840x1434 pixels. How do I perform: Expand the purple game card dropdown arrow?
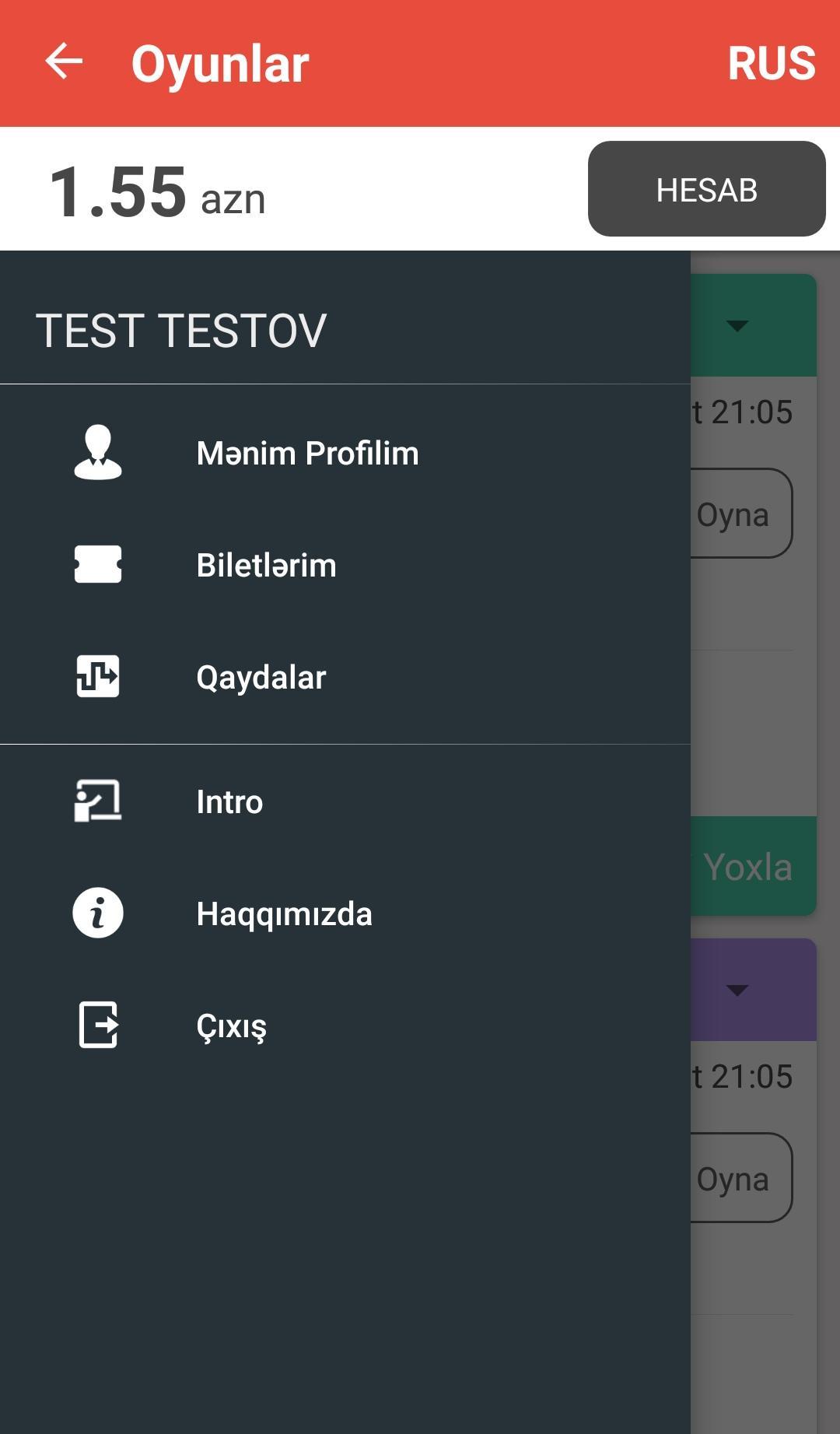tap(737, 990)
